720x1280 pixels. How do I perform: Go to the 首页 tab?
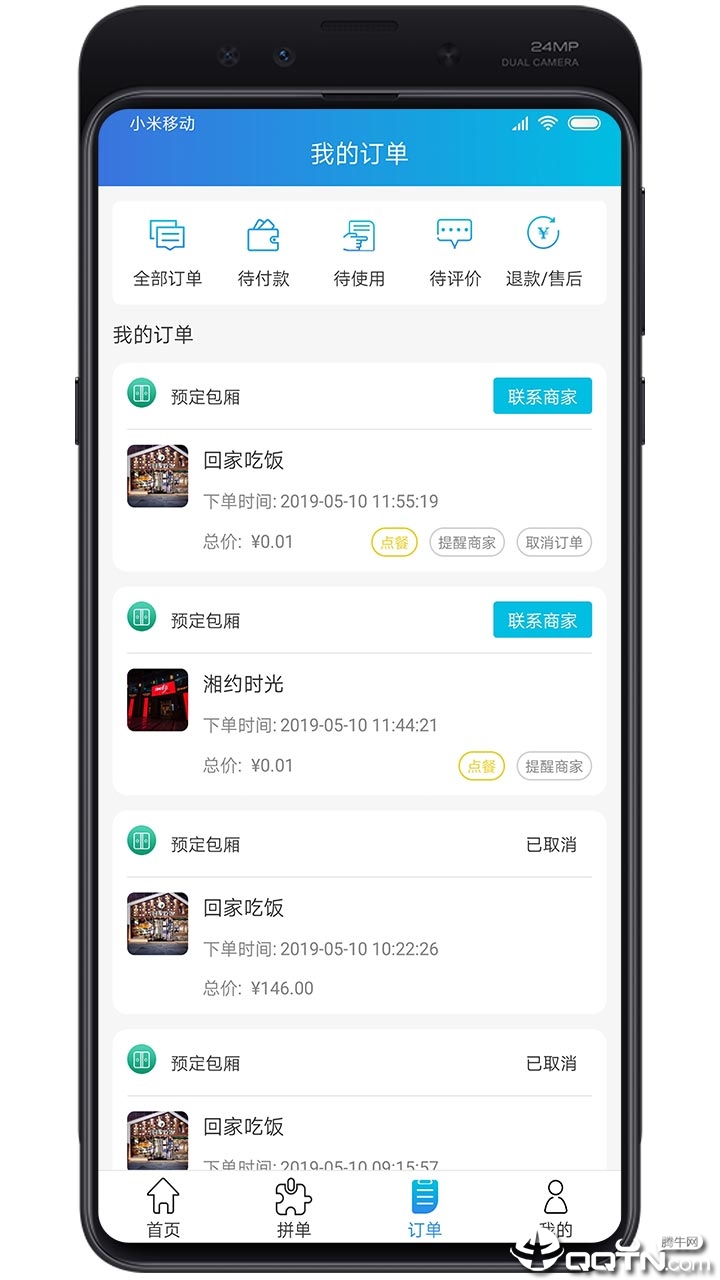(163, 1209)
